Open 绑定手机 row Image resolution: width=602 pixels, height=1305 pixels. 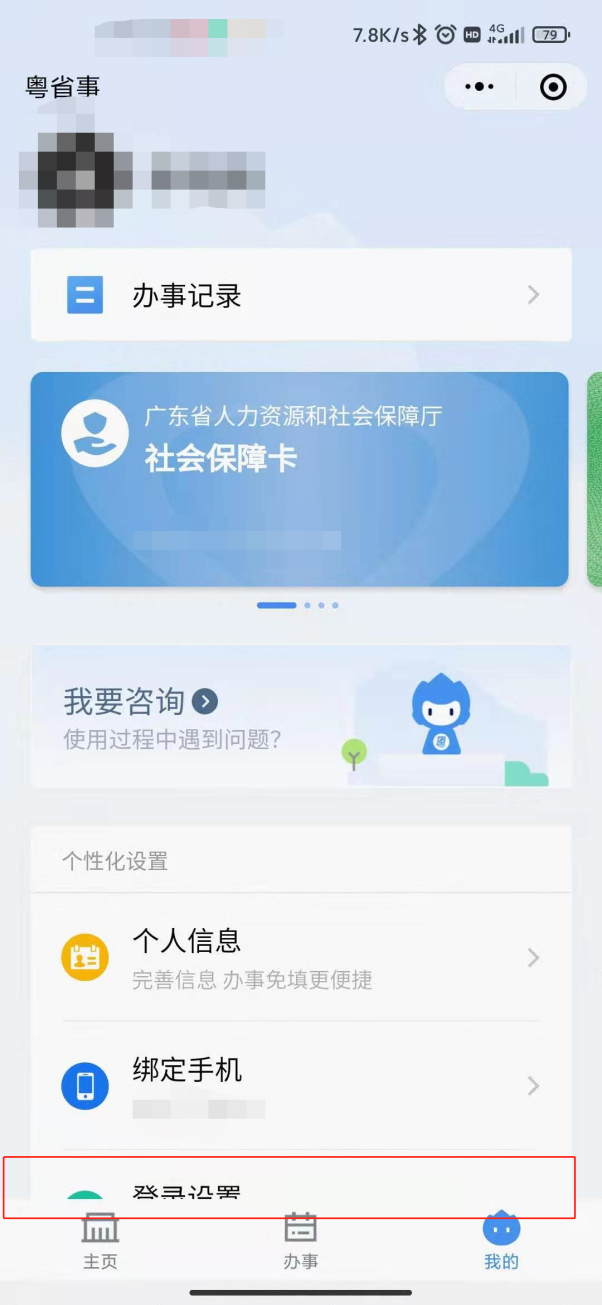coord(300,1085)
